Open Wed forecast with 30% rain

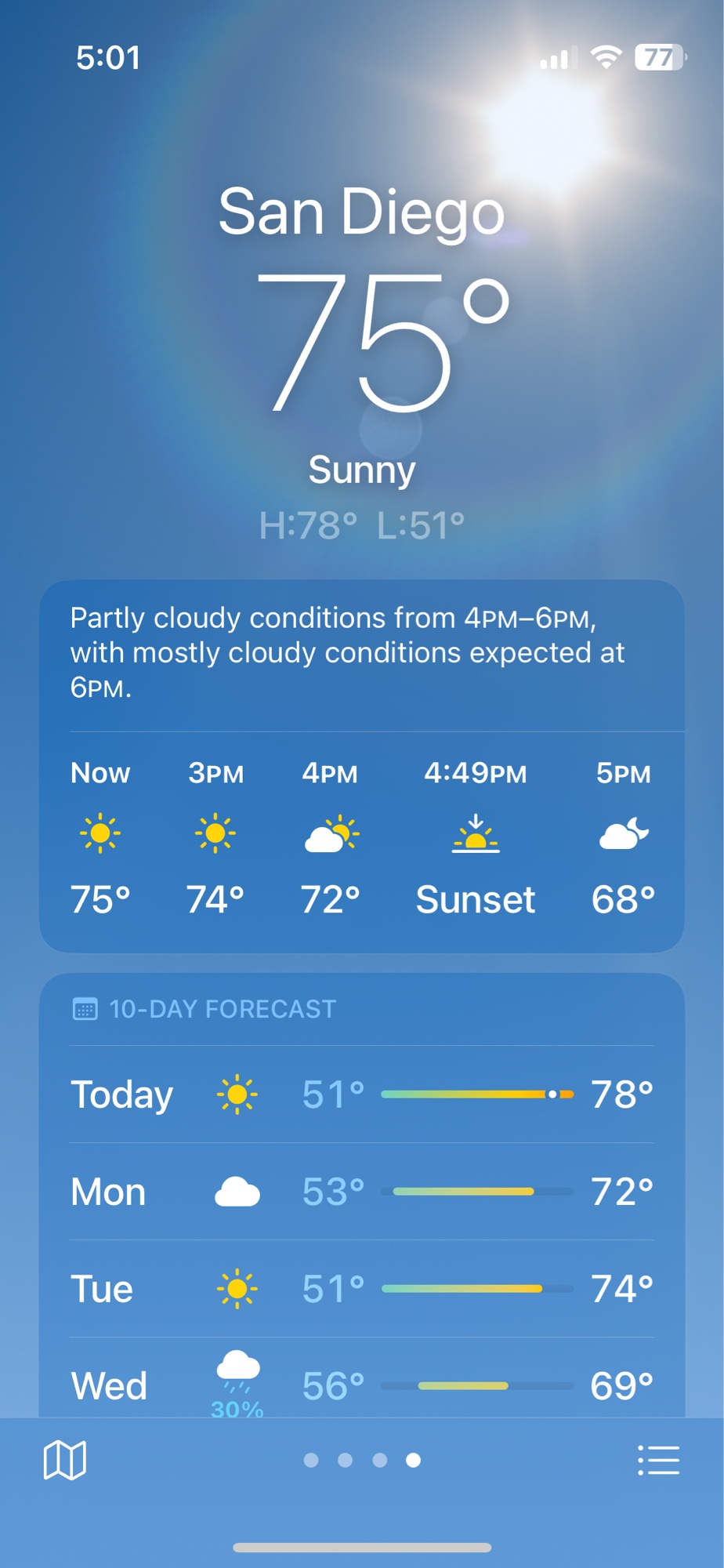pos(361,1385)
